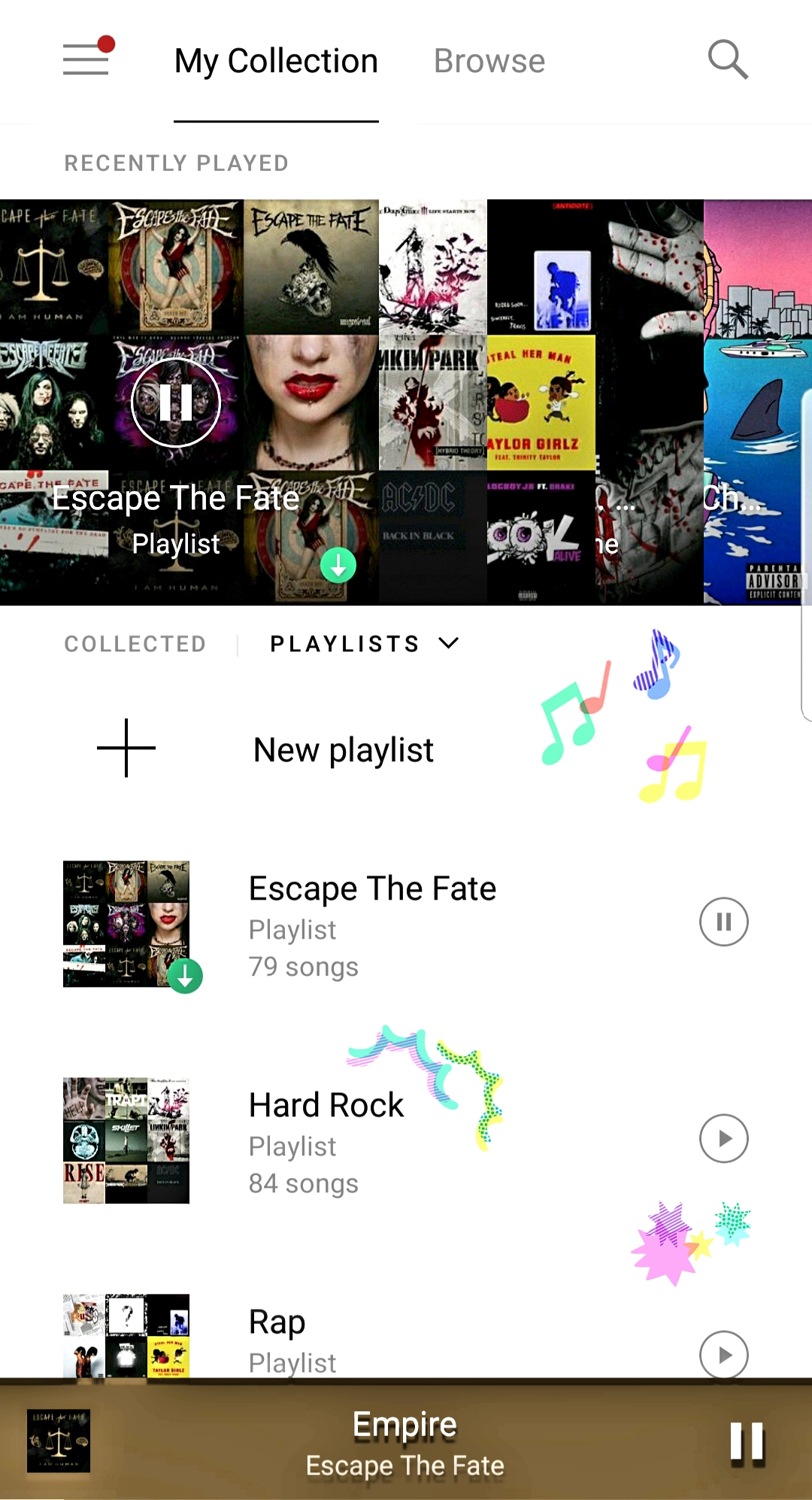Create a new playlist
The height and width of the screenshot is (1500, 812).
(343, 749)
